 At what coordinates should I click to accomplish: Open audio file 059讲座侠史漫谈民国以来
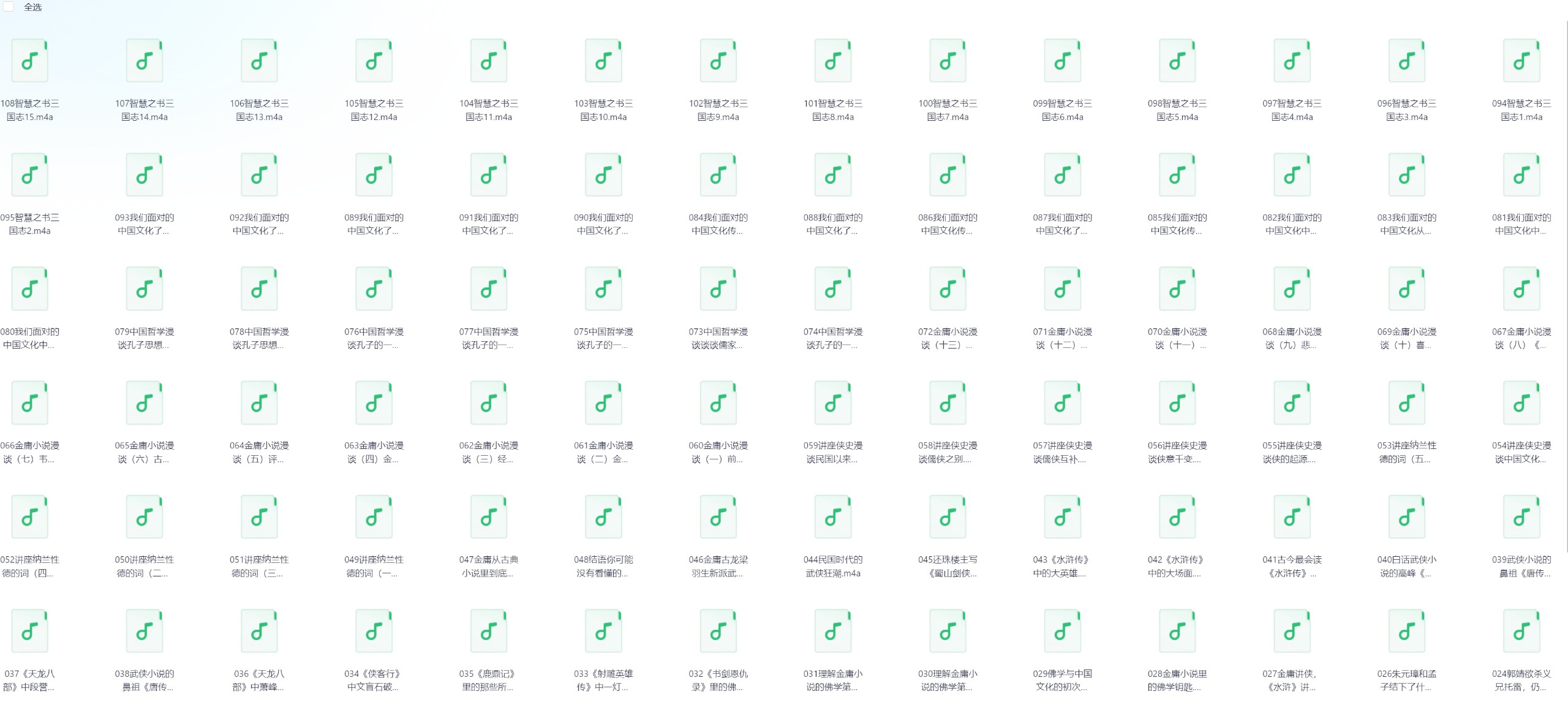click(x=832, y=403)
